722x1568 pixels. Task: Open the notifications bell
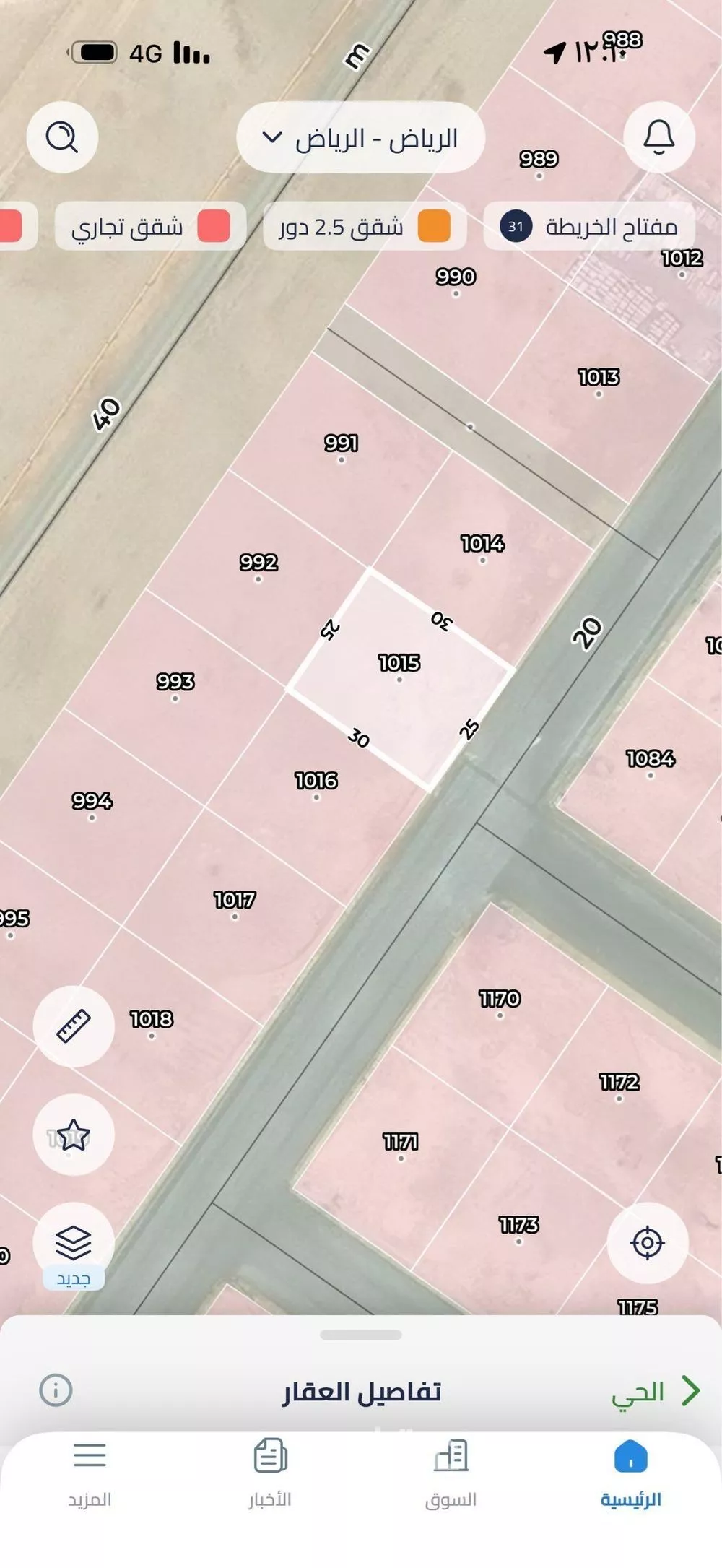658,137
